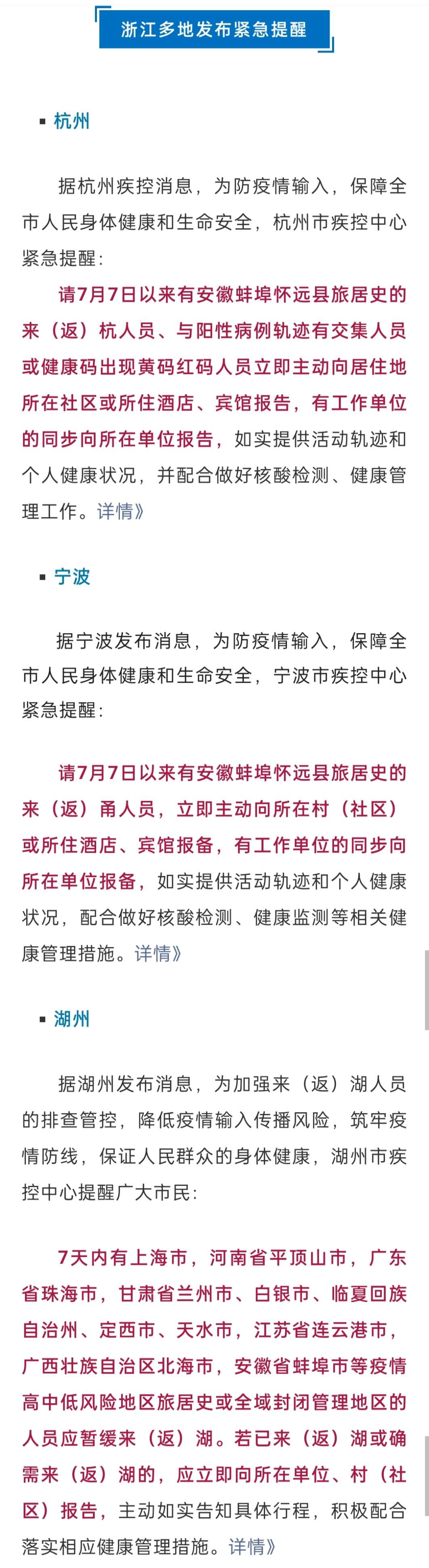The image size is (429, 1568).
Task: Open the 详情 link under the Ningbo (宁波) notice
Action: coord(158,953)
